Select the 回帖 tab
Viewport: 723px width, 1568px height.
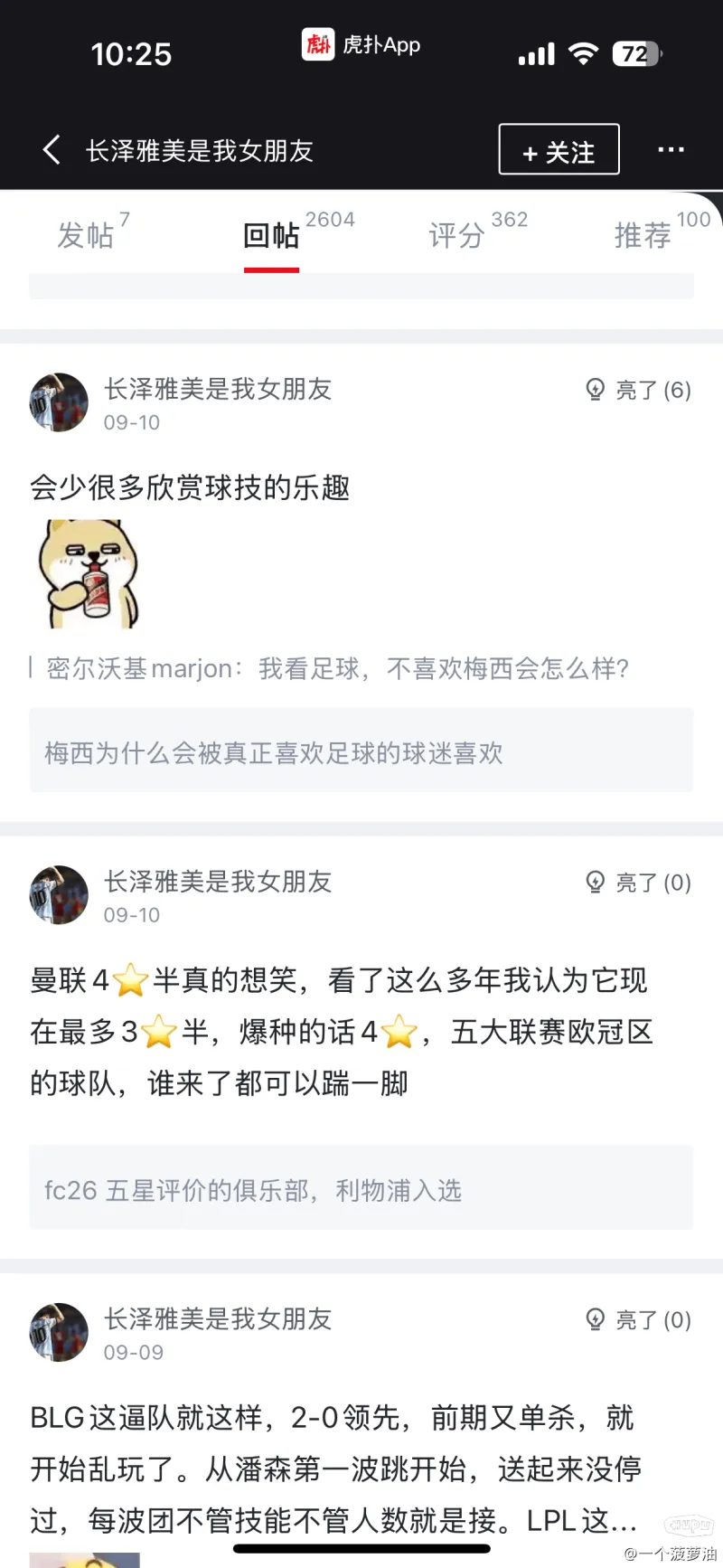[x=271, y=235]
